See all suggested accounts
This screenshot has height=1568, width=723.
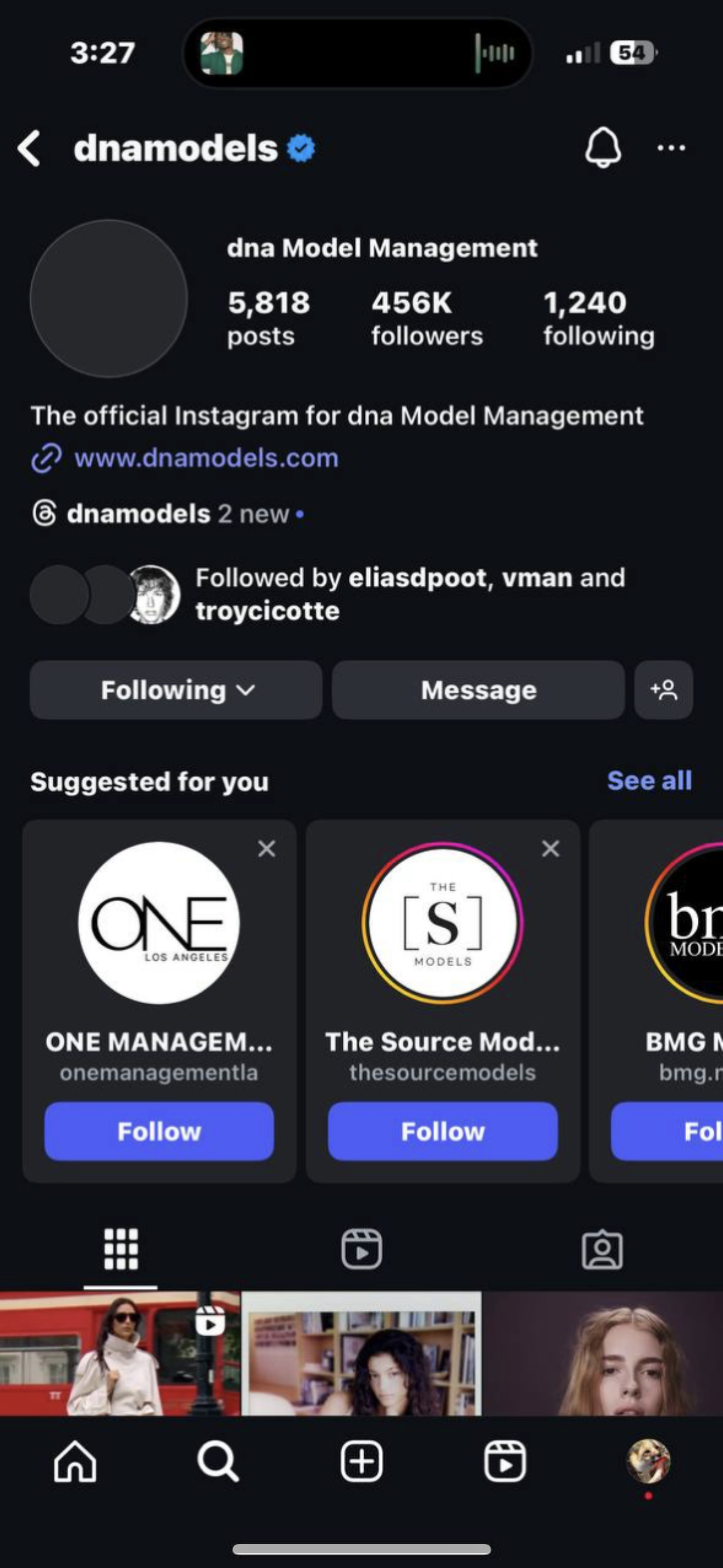click(649, 781)
